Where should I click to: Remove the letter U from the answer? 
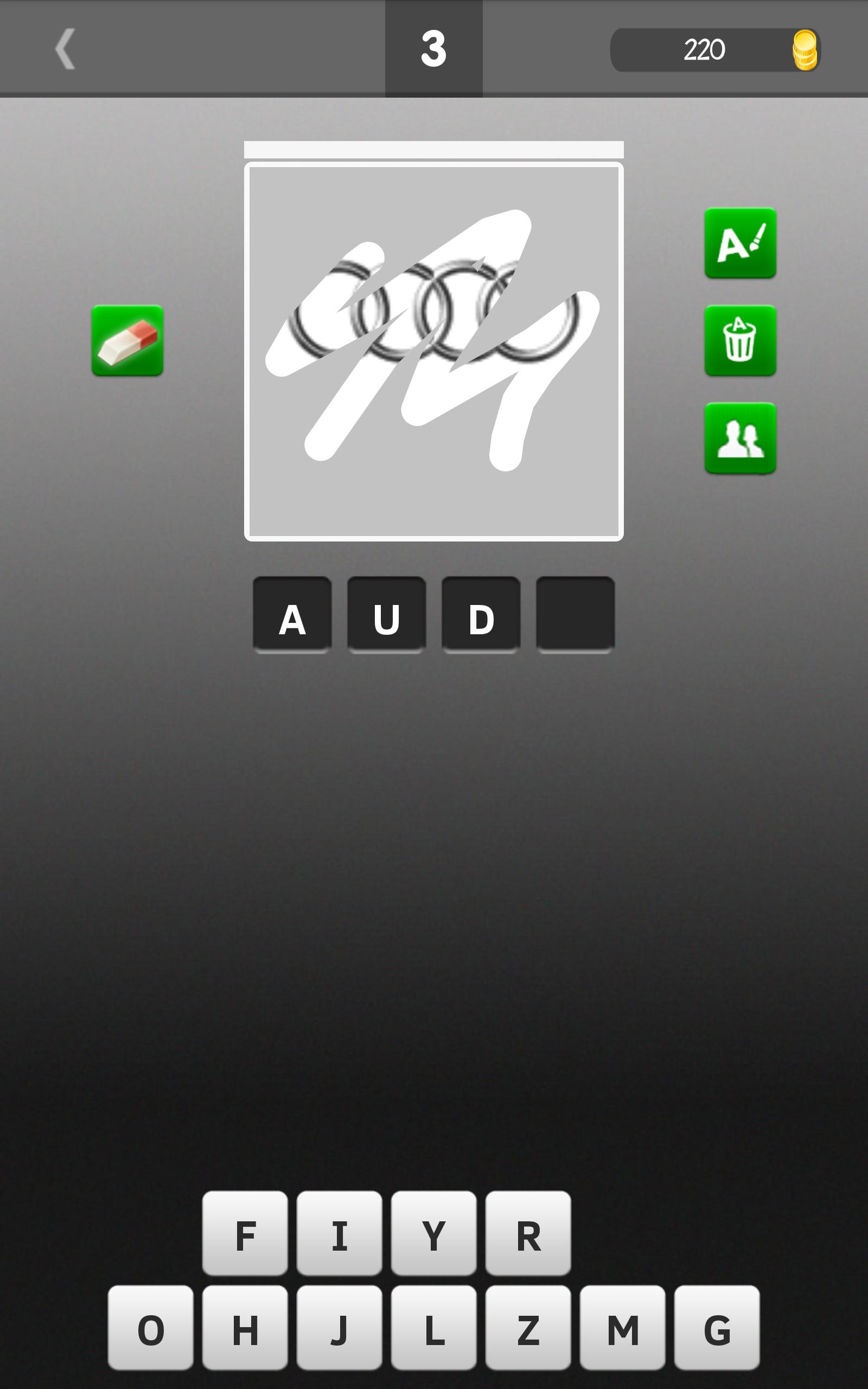tap(386, 615)
